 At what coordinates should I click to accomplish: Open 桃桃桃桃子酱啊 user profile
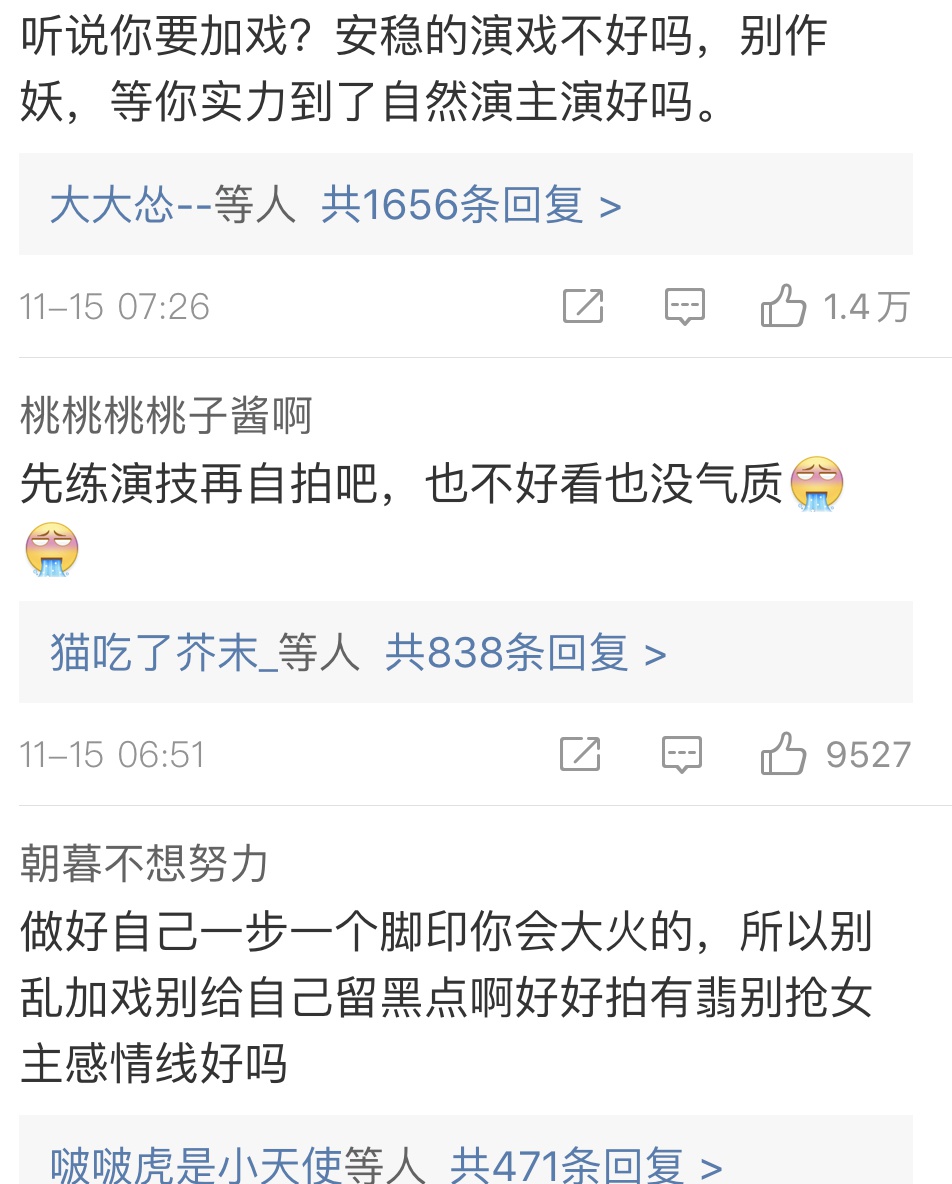click(166, 415)
